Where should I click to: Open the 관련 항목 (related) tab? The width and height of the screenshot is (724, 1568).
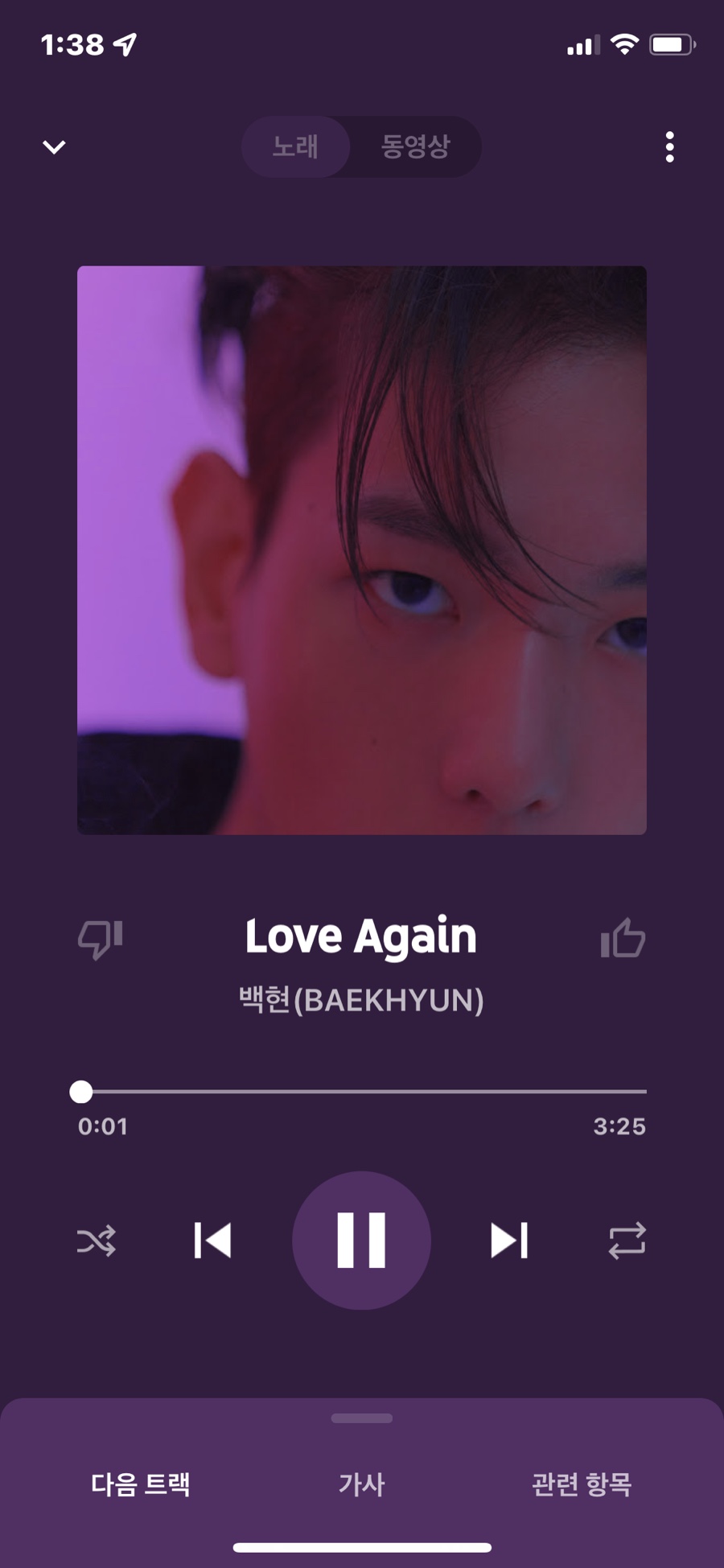pyautogui.click(x=582, y=1484)
